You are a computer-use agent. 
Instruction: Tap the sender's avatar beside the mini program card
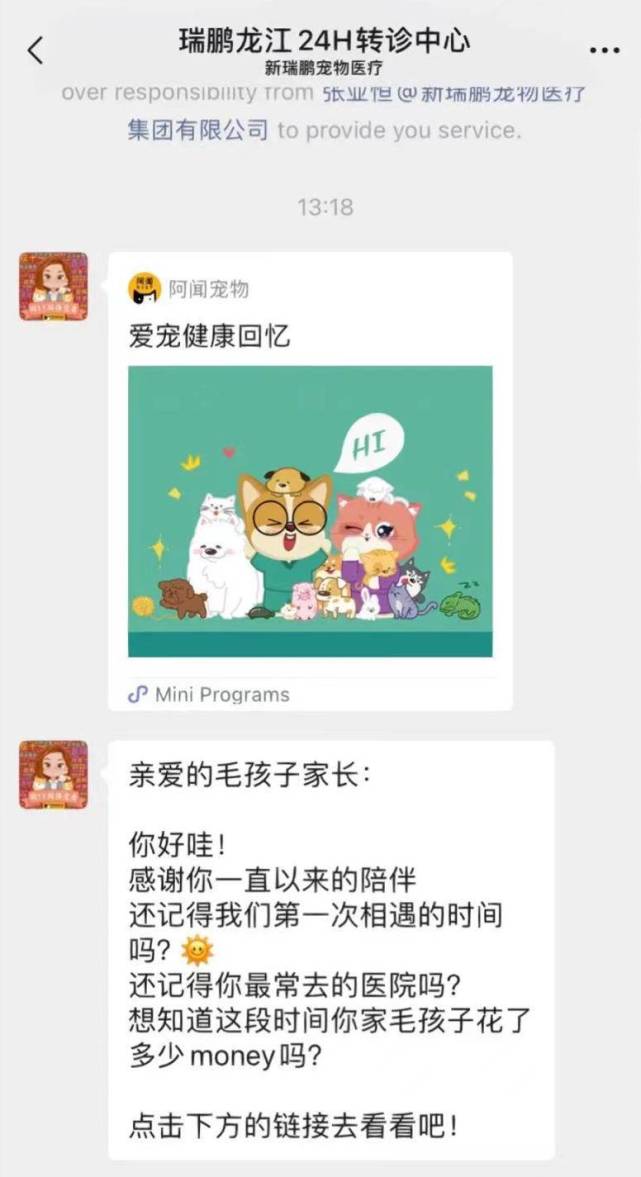(53, 286)
